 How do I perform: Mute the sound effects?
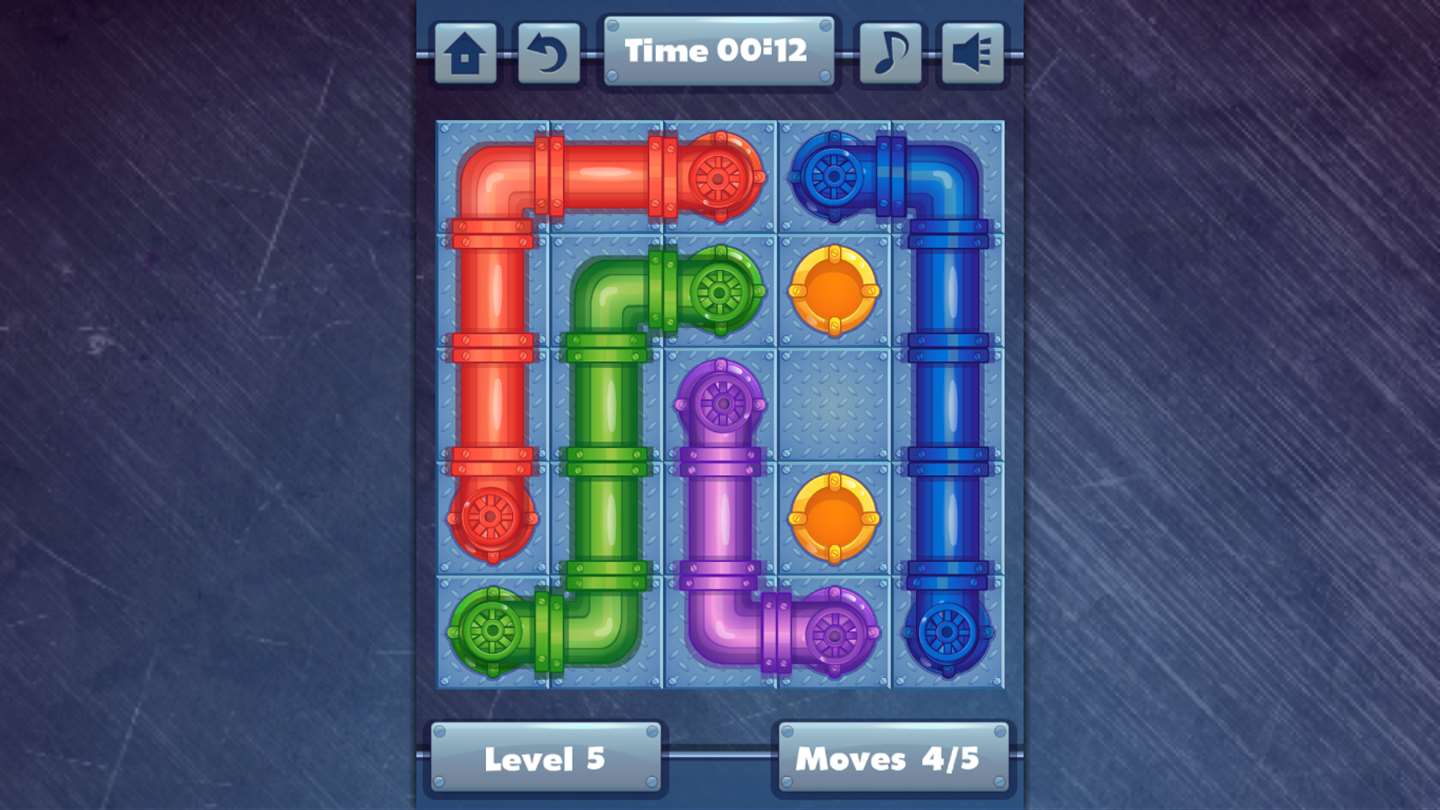(x=973, y=53)
